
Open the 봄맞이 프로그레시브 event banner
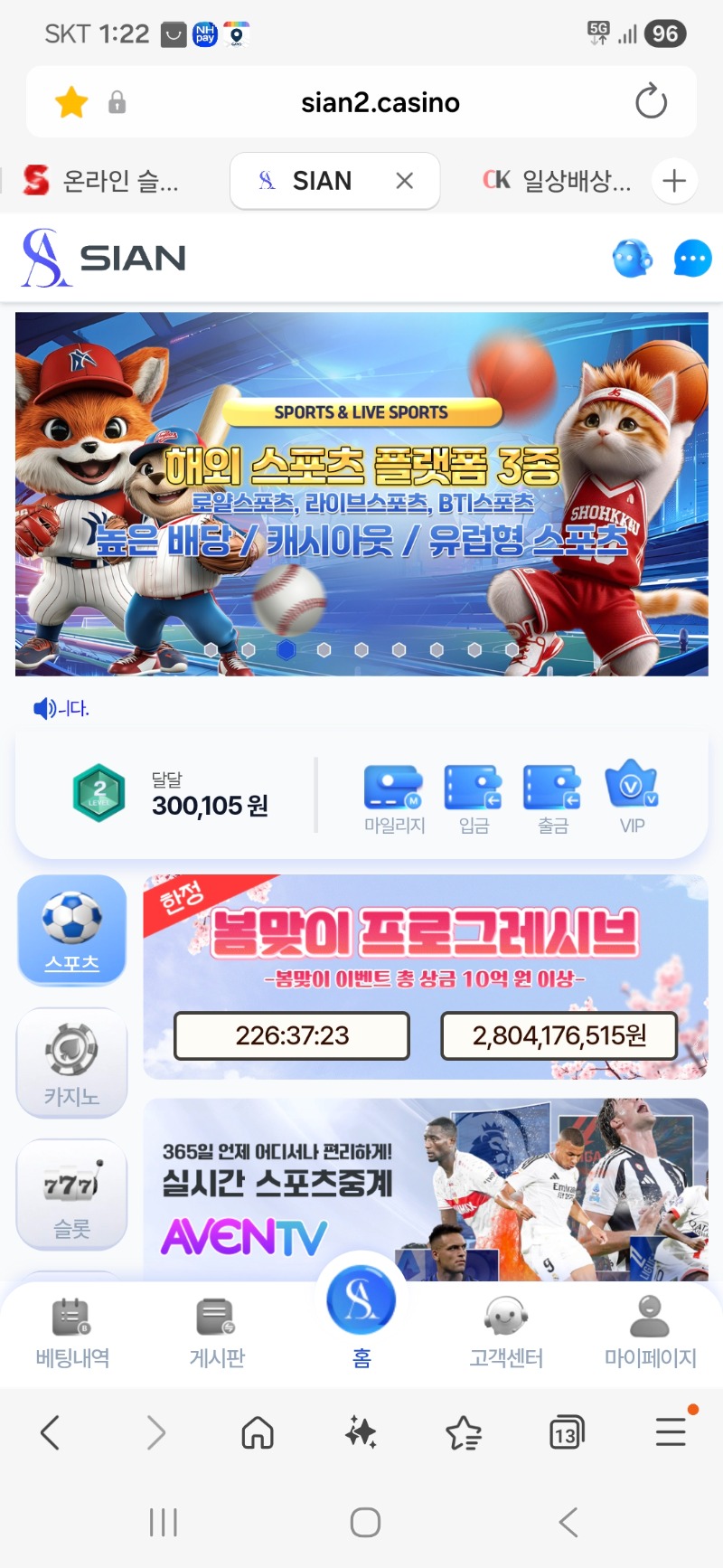425,949
